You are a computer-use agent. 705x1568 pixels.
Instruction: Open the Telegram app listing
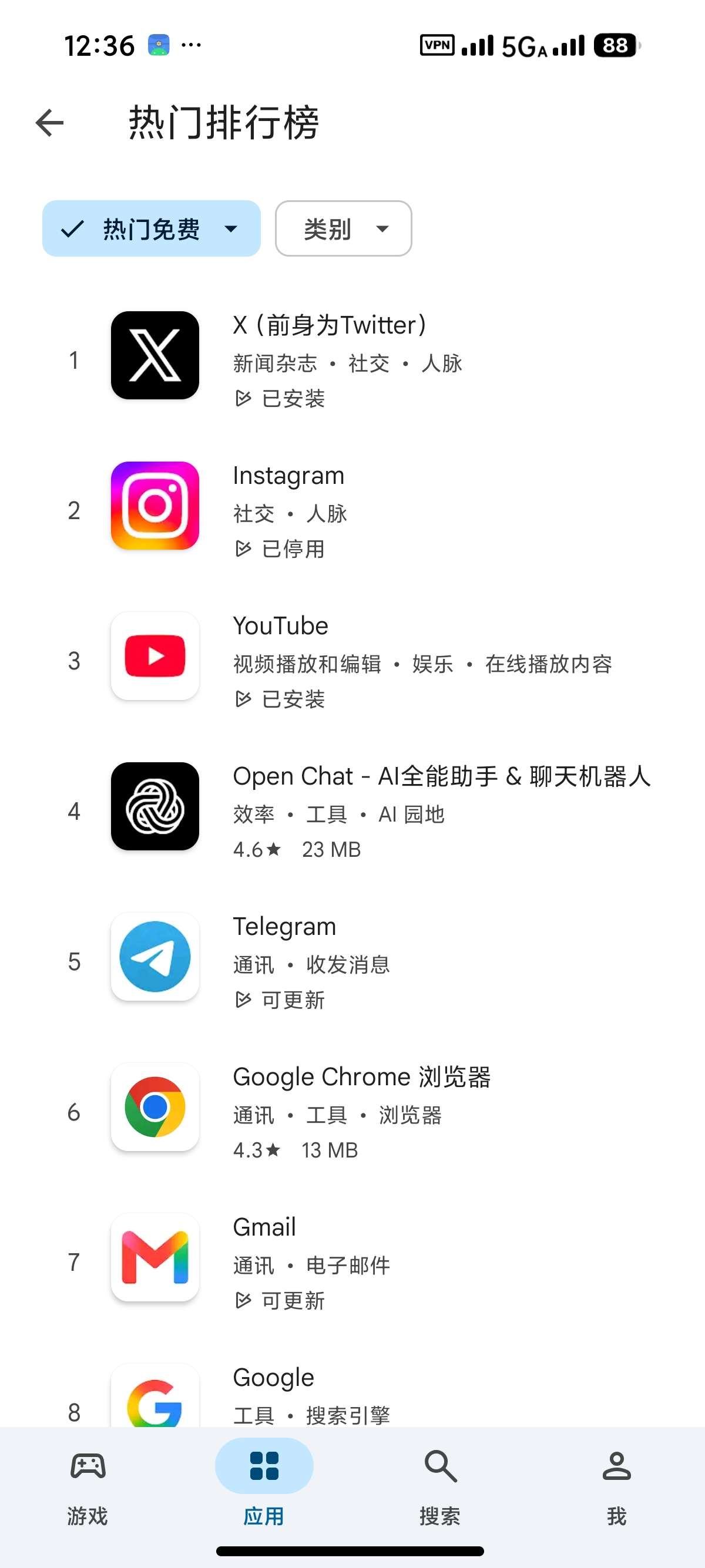[352, 961]
